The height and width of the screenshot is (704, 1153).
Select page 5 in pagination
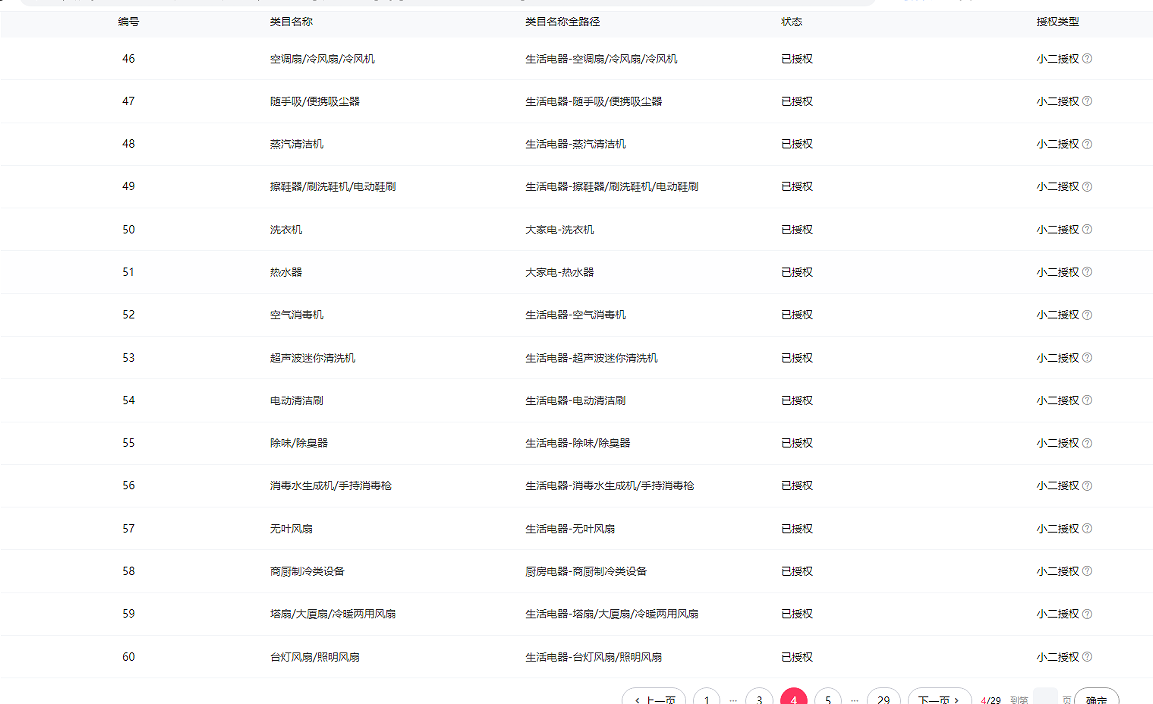click(x=828, y=698)
